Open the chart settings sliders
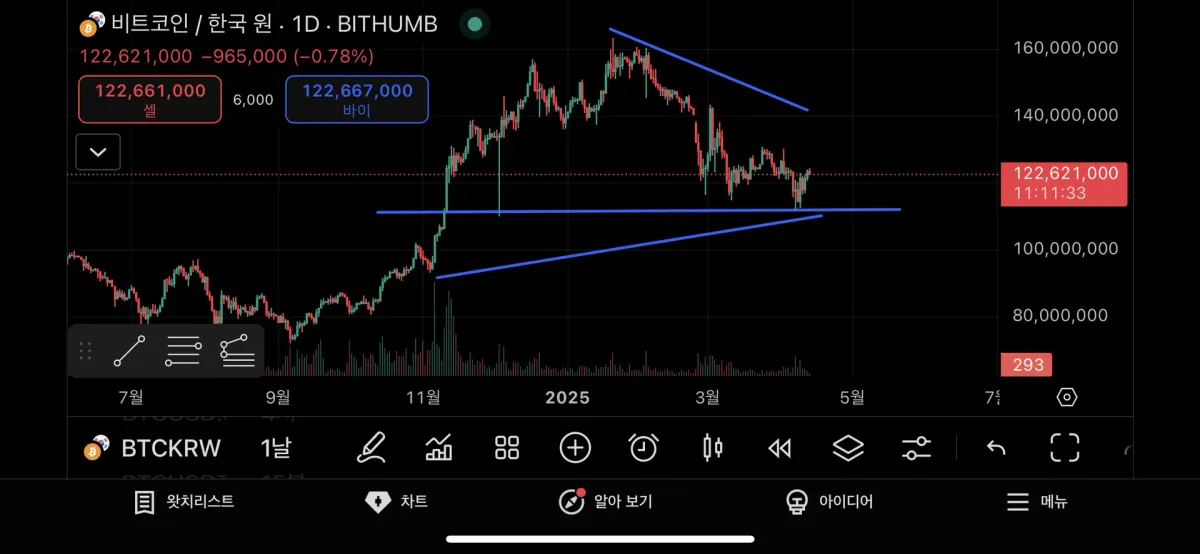Viewport: 1200px width, 554px height. tap(916, 447)
